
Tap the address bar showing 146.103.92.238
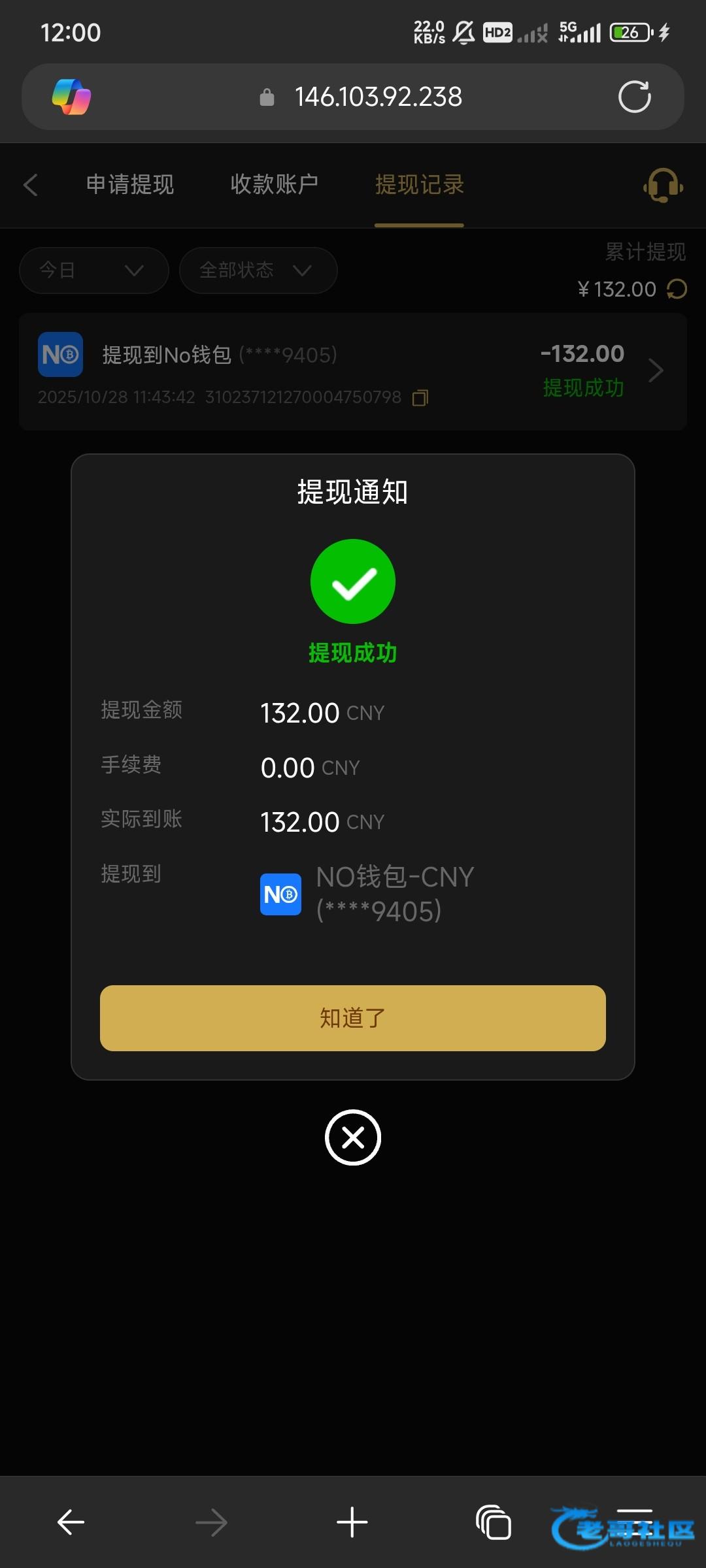click(x=378, y=97)
